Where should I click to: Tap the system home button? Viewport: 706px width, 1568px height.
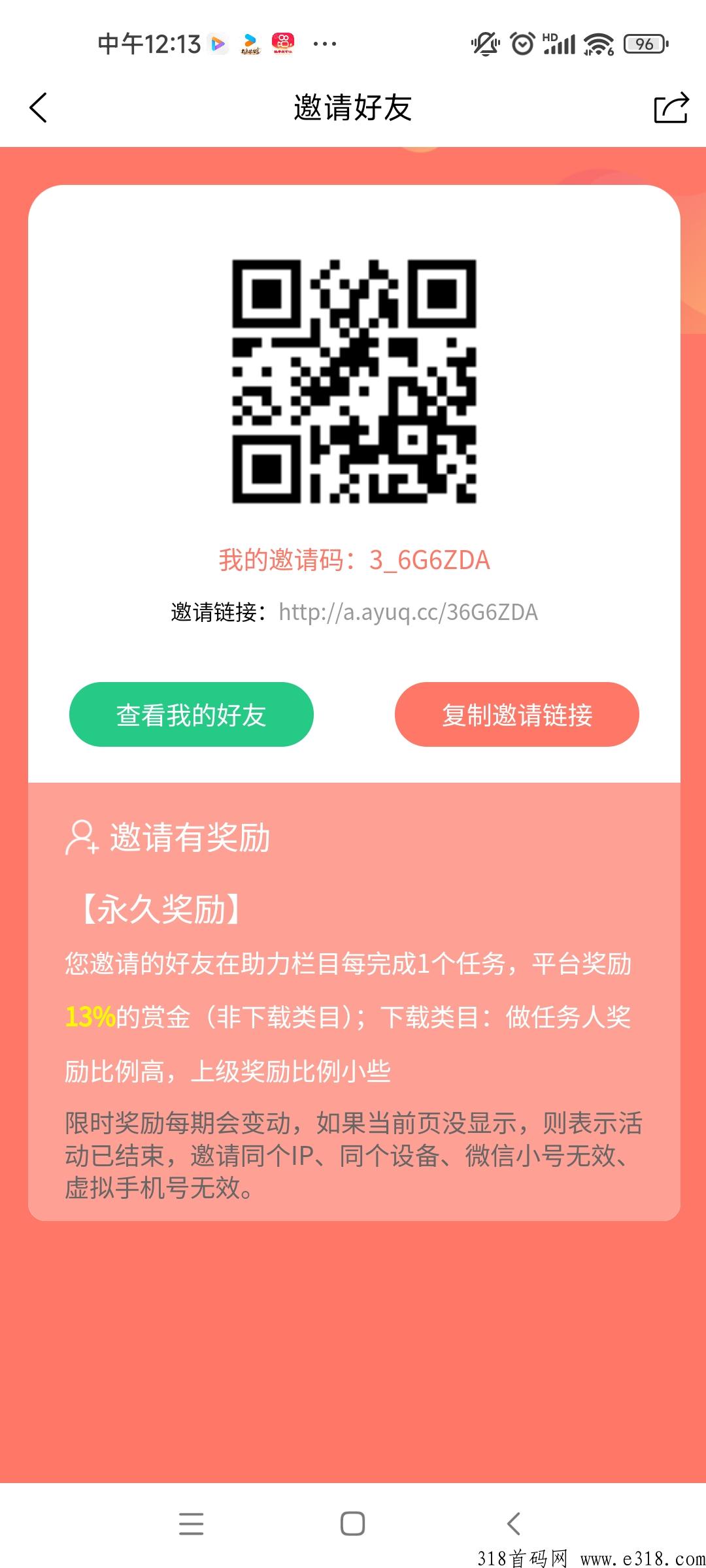point(352,1524)
